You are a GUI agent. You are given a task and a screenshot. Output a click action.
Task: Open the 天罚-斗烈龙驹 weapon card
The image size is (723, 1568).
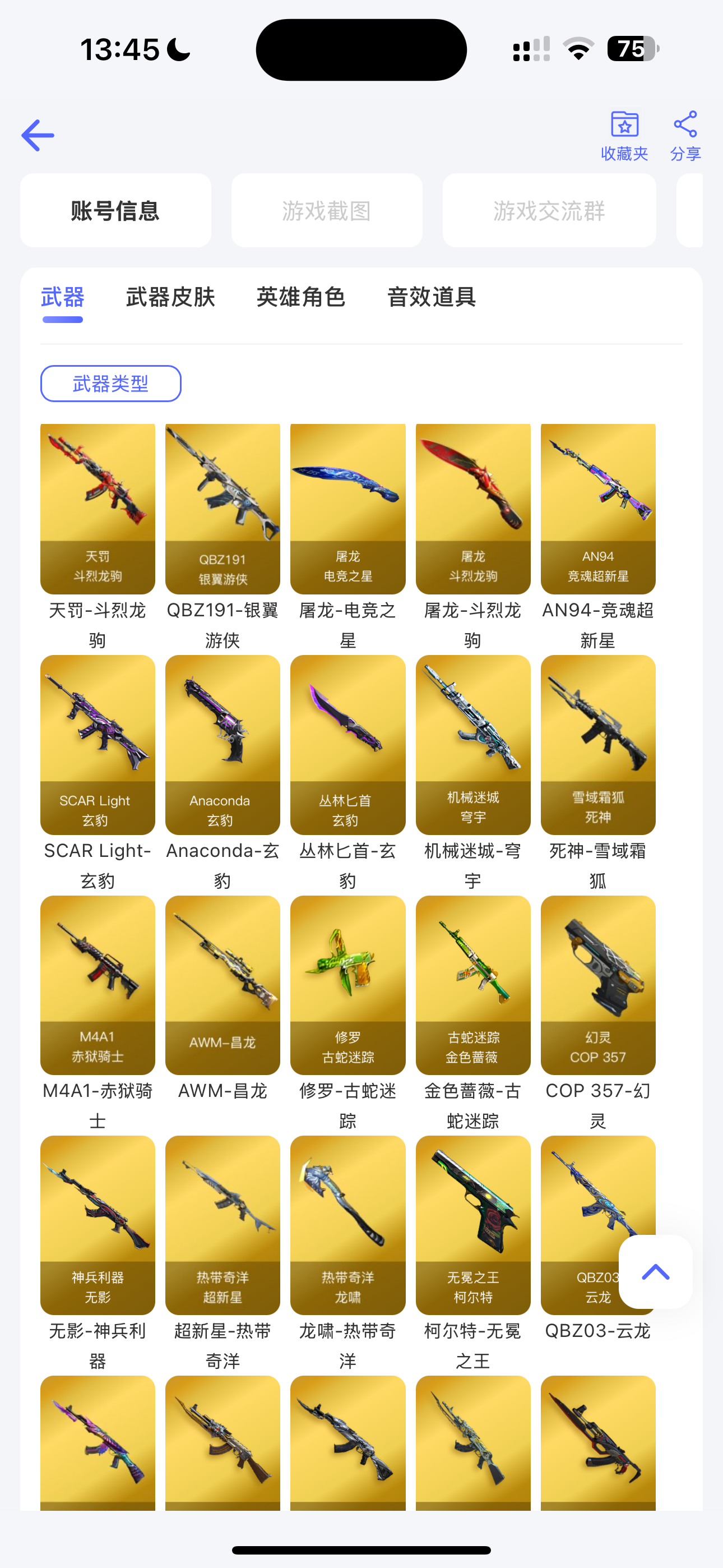98,509
